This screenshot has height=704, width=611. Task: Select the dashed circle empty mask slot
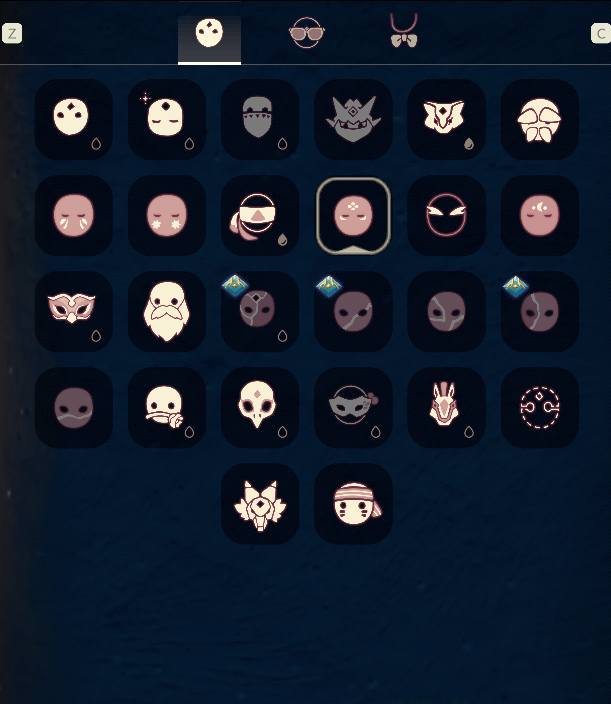[x=539, y=406]
